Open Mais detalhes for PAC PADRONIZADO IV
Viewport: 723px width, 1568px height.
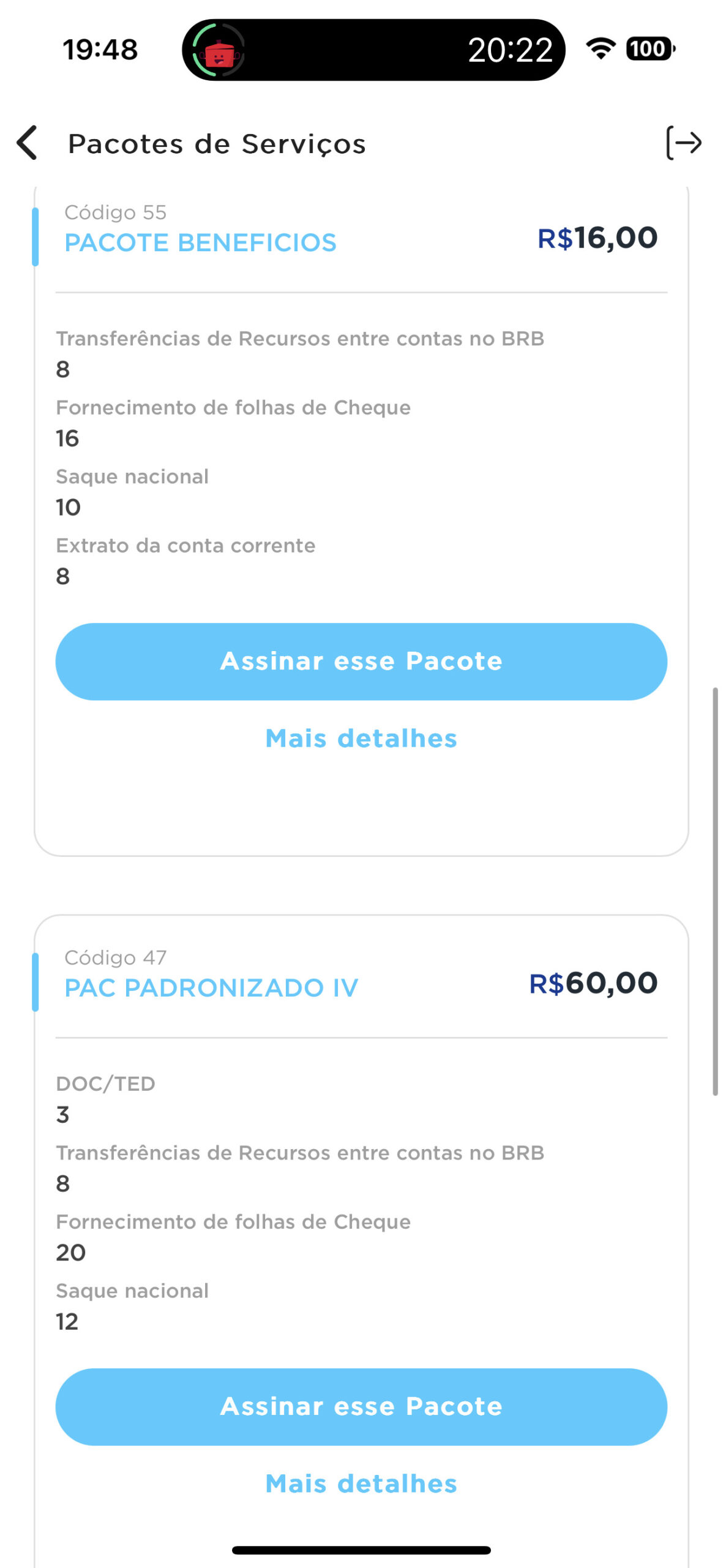pos(361,1483)
